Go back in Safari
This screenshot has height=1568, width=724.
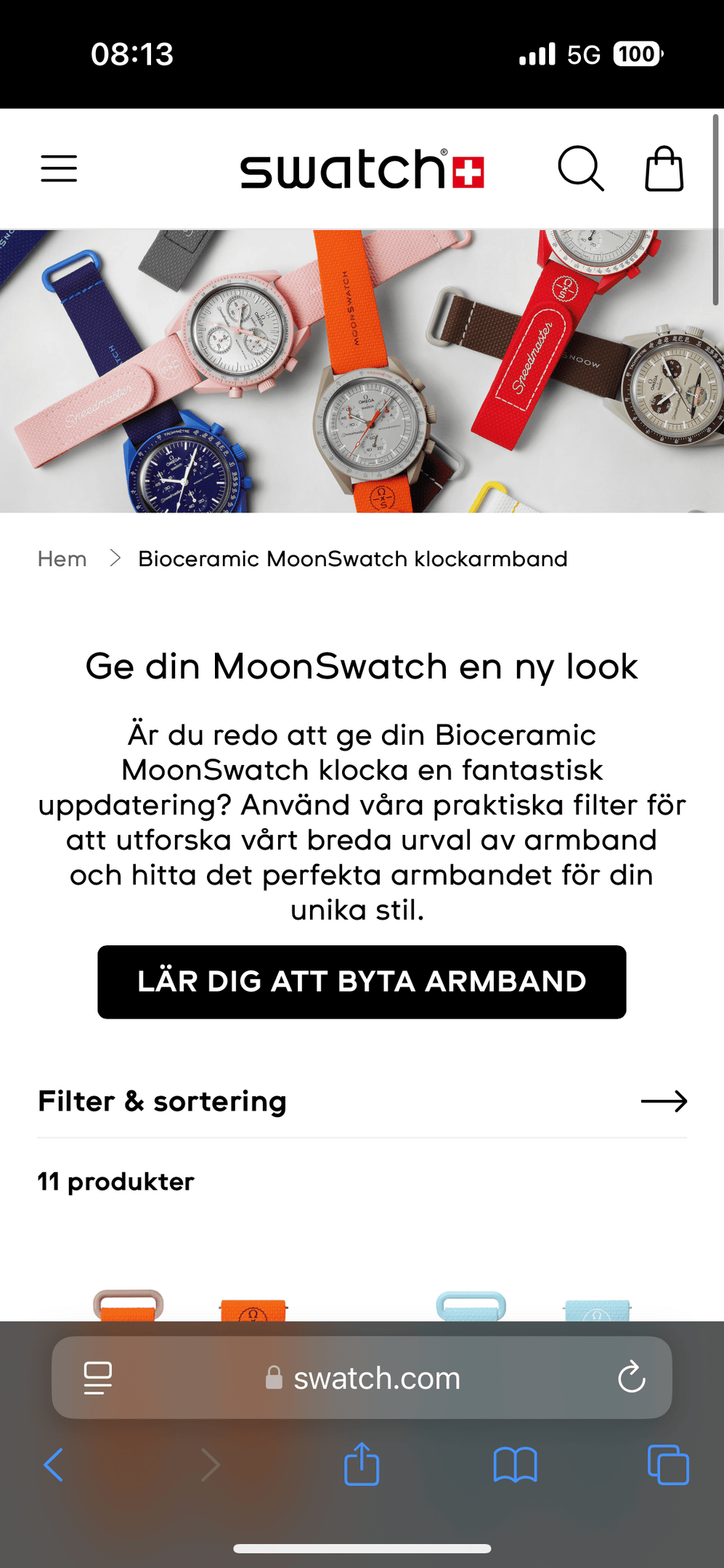point(54,1464)
